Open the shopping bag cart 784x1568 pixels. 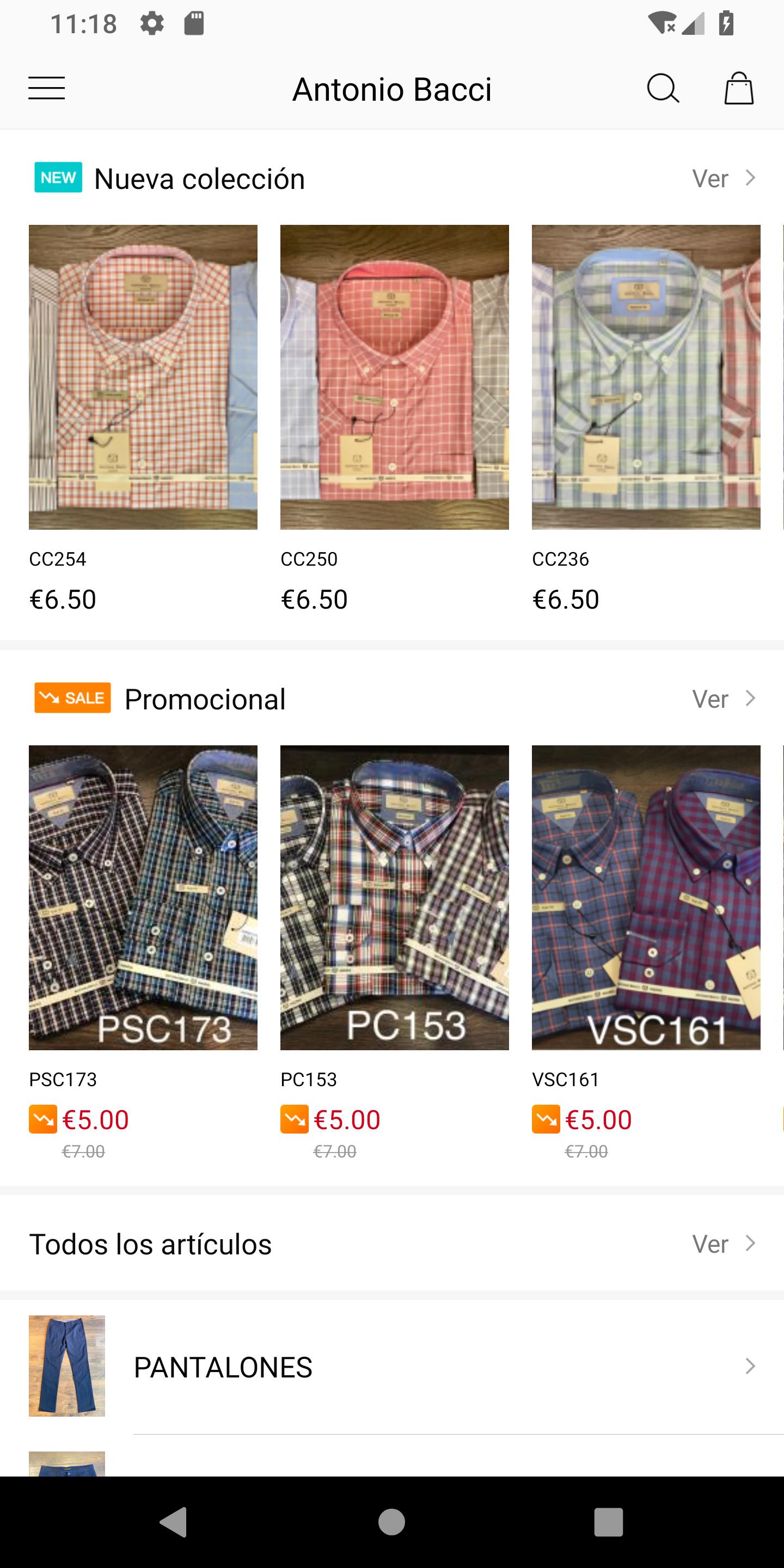click(739, 89)
